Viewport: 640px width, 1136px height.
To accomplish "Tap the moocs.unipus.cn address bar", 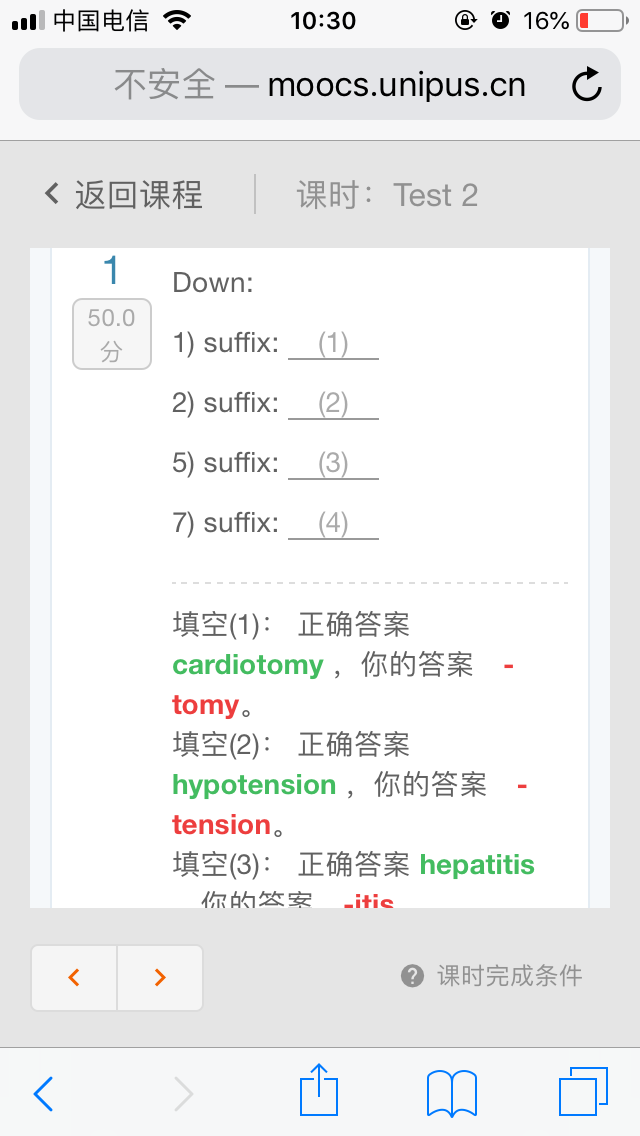I will click(320, 85).
